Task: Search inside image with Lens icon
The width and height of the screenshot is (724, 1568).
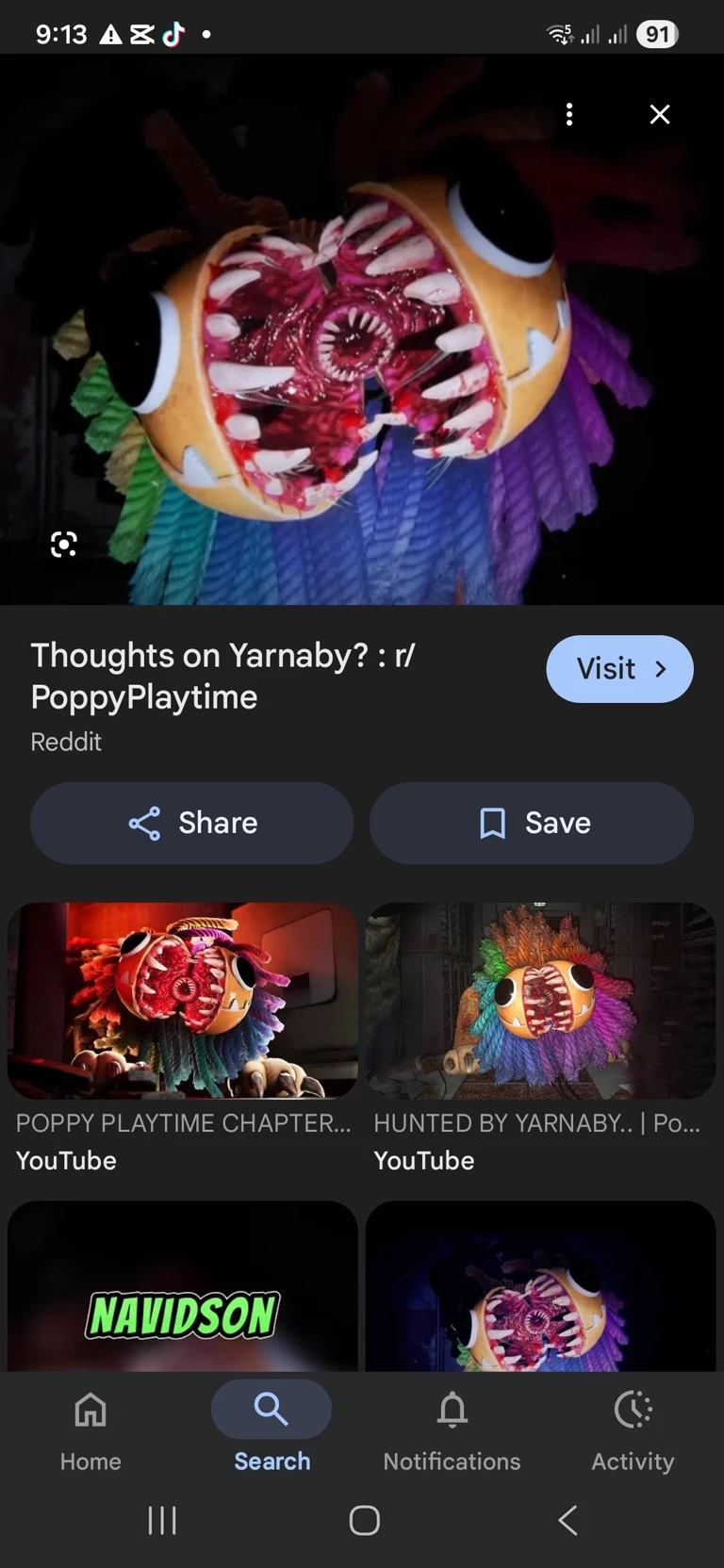Action: tap(63, 544)
